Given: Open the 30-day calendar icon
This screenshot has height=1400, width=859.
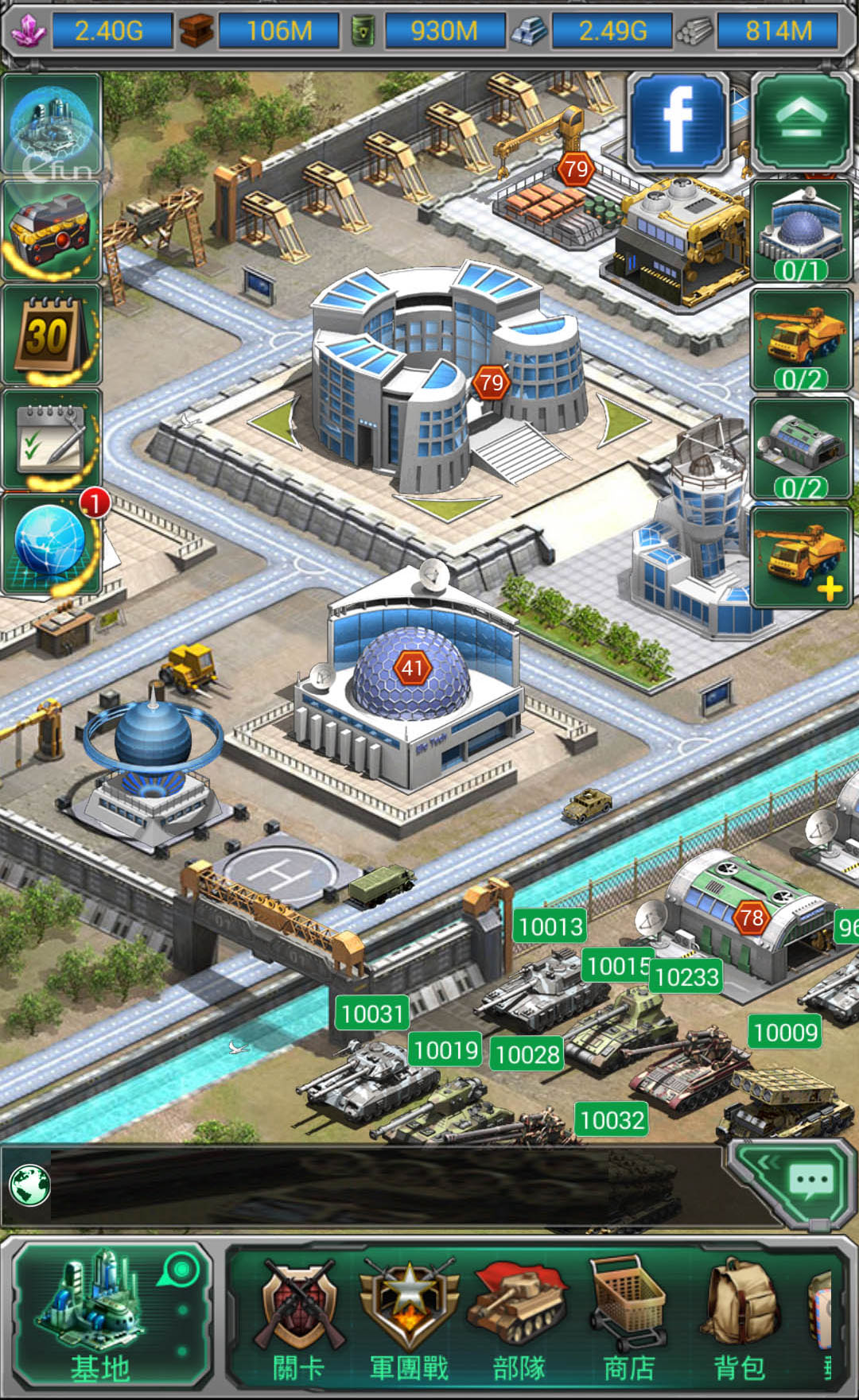Looking at the screenshot, I should [x=51, y=335].
